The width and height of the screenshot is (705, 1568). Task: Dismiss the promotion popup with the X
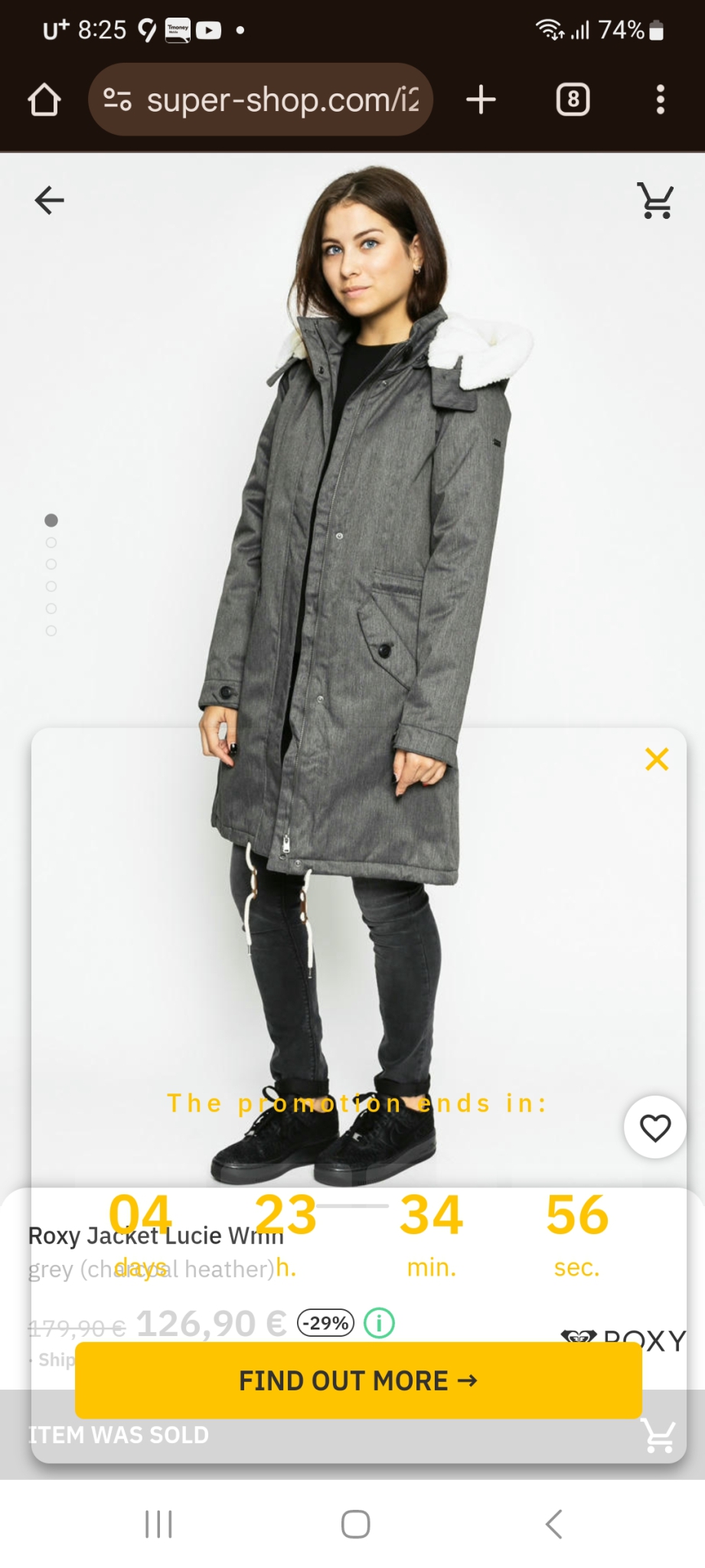657,759
